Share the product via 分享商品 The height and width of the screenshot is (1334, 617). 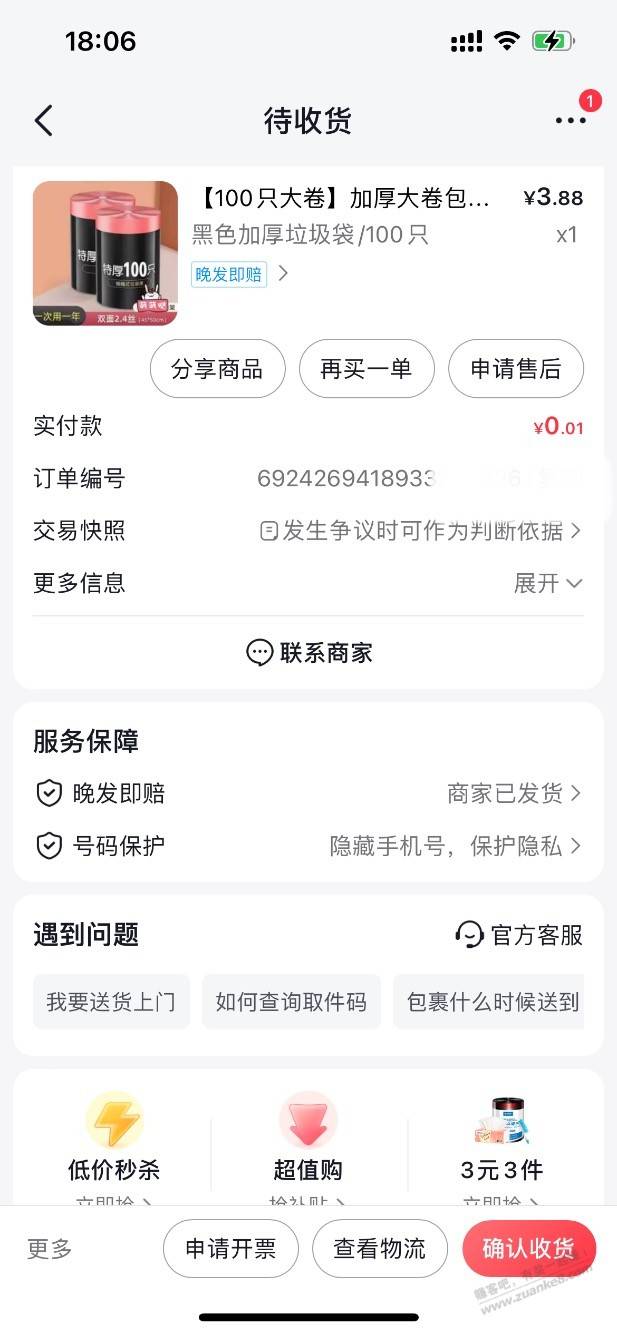[x=217, y=369]
